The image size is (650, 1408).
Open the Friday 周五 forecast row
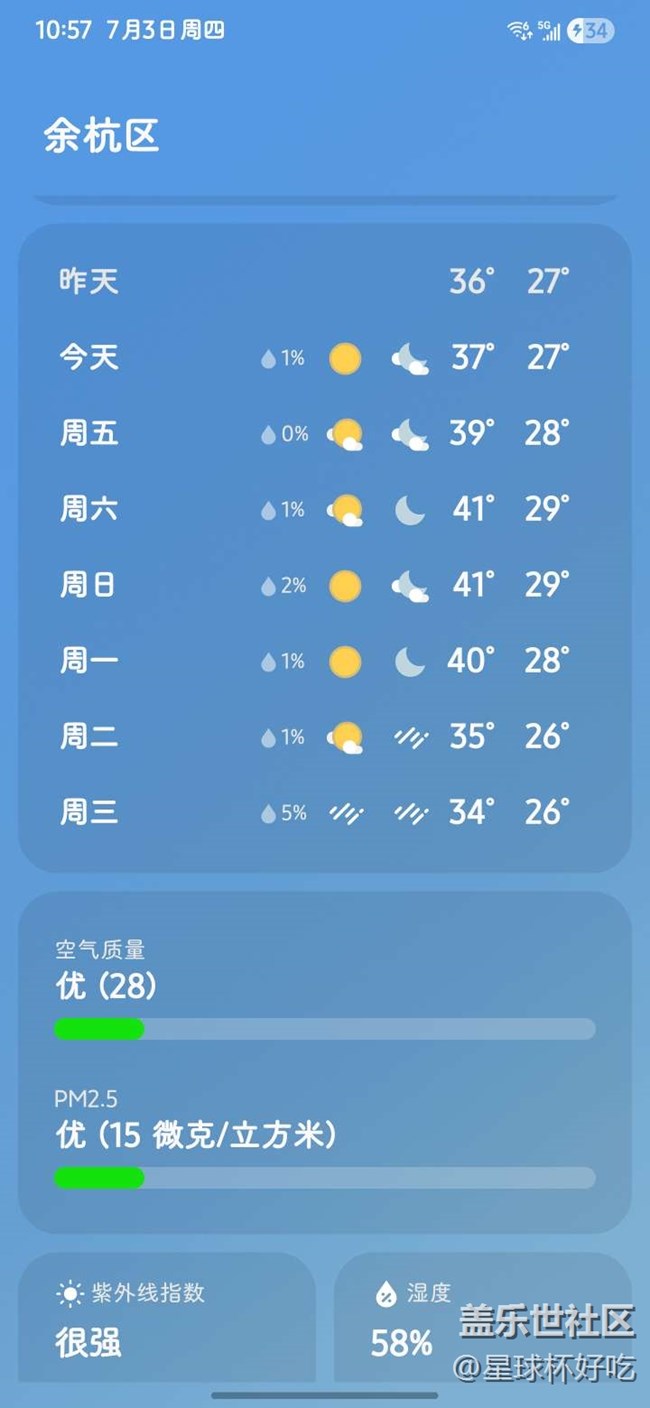325,433
